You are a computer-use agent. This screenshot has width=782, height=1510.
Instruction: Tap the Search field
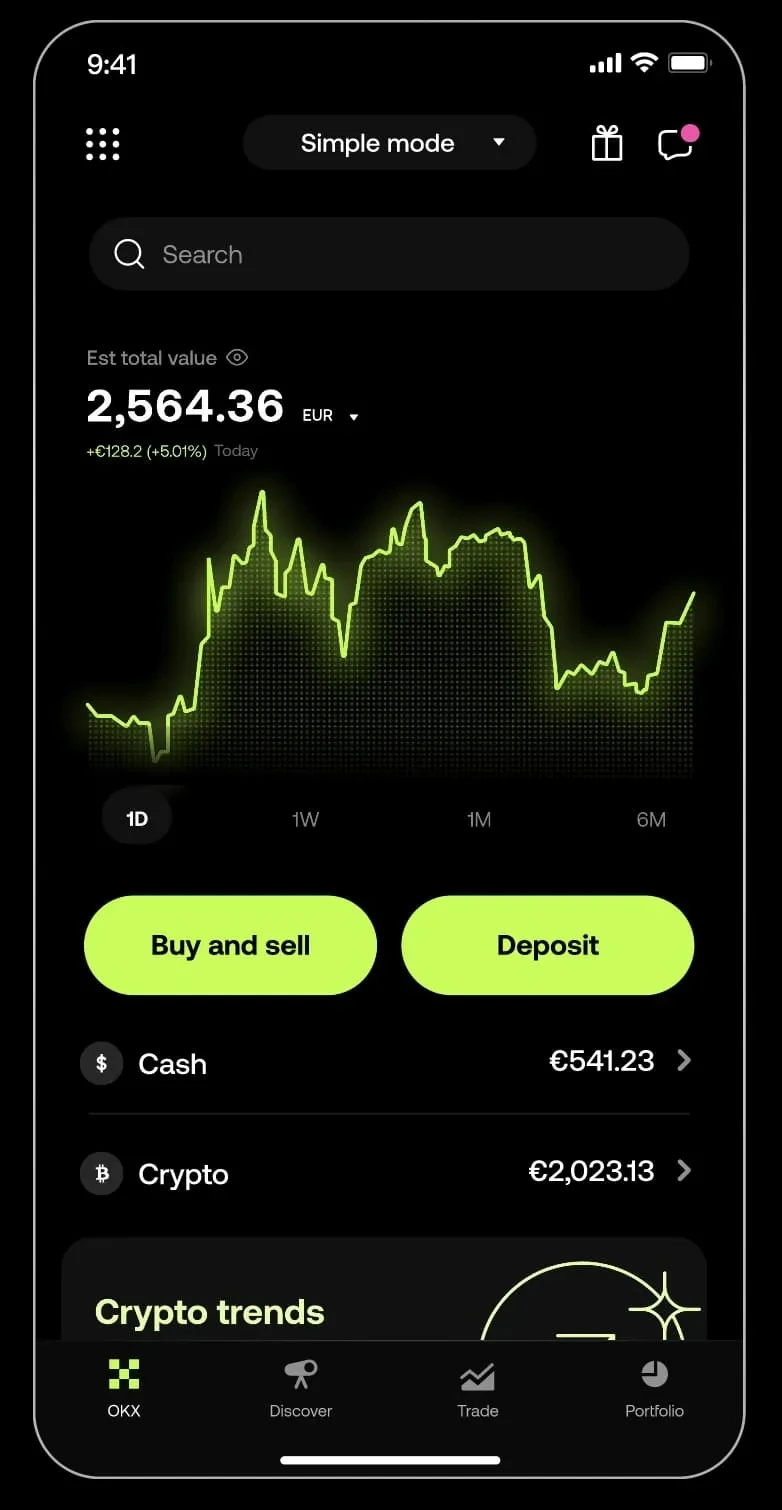389,254
